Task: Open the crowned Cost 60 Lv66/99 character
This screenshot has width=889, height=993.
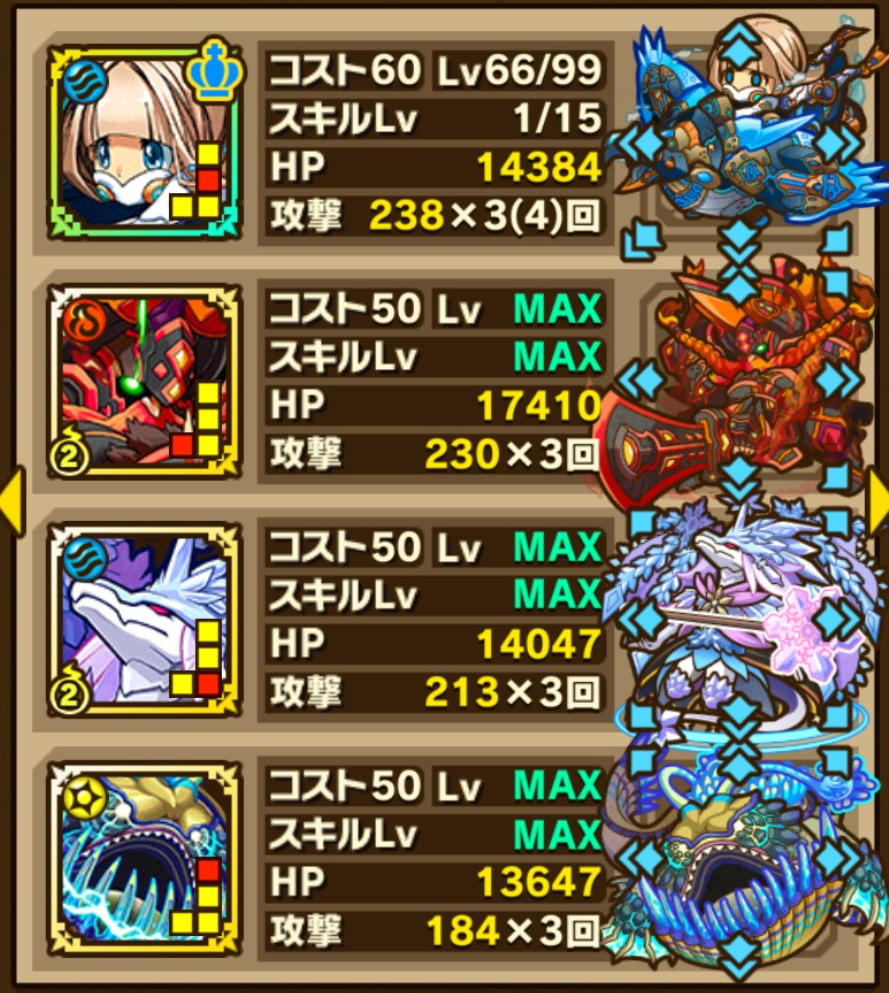Action: tap(143, 140)
